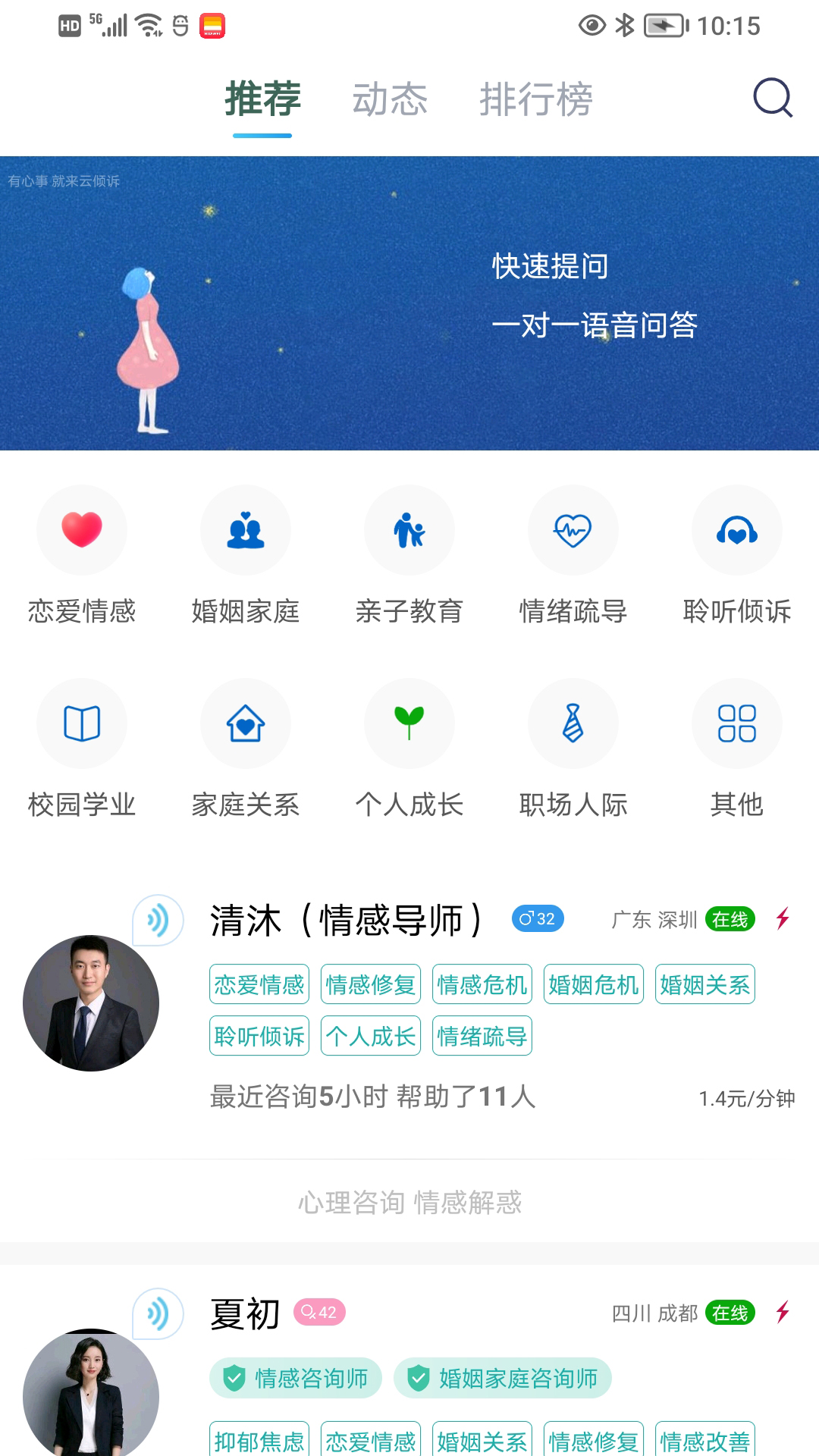Open the search magnifier at top right
819x1456 pixels.
[x=770, y=99]
